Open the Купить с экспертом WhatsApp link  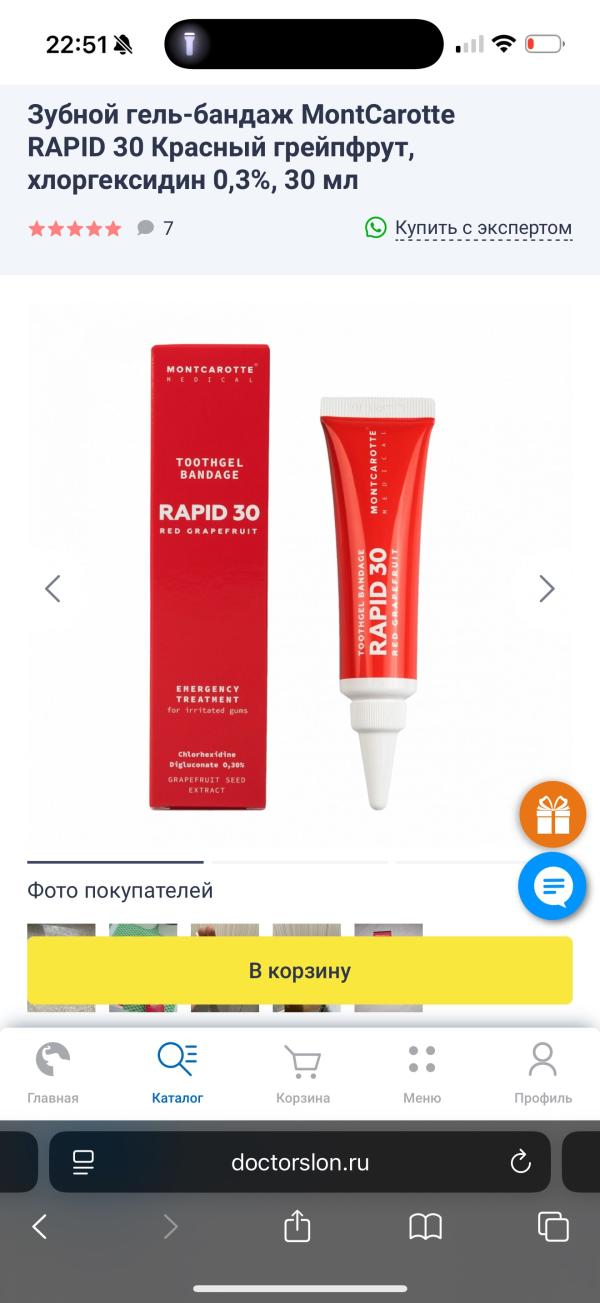(x=468, y=228)
